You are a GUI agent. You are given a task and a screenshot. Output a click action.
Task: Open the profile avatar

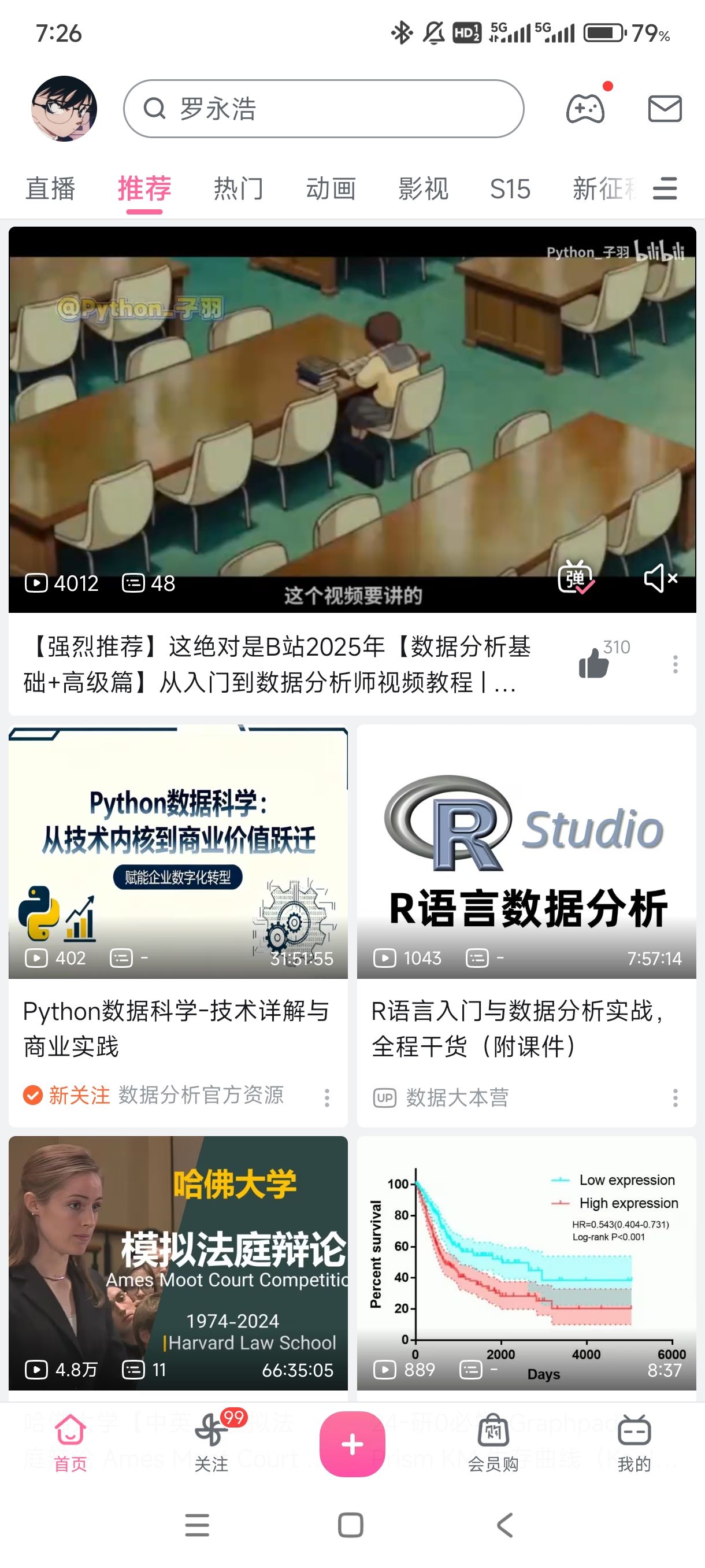point(64,109)
